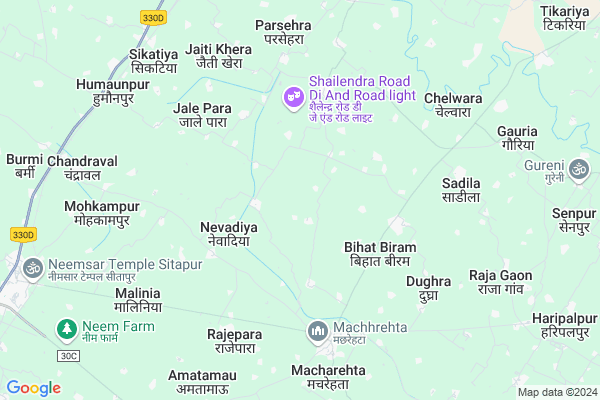Image resolution: width=600 pixels, height=400 pixels.
Task: Open the Machhrehta landmark marker
Action: pos(318,329)
